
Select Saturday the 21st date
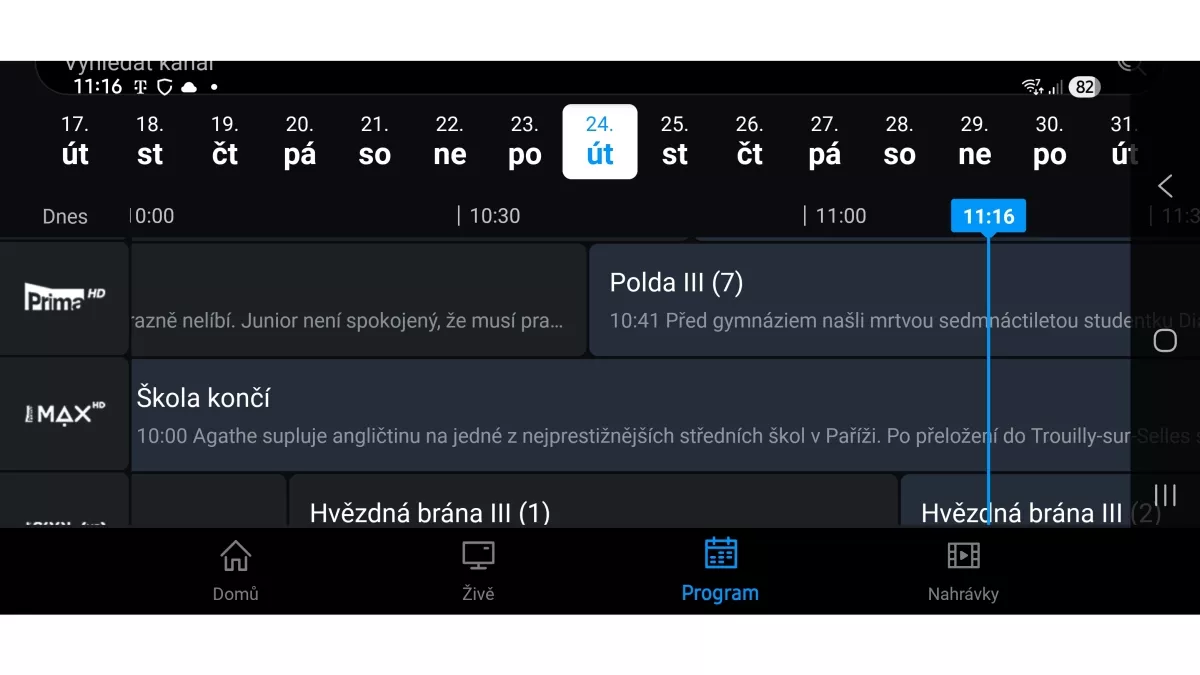(x=375, y=141)
